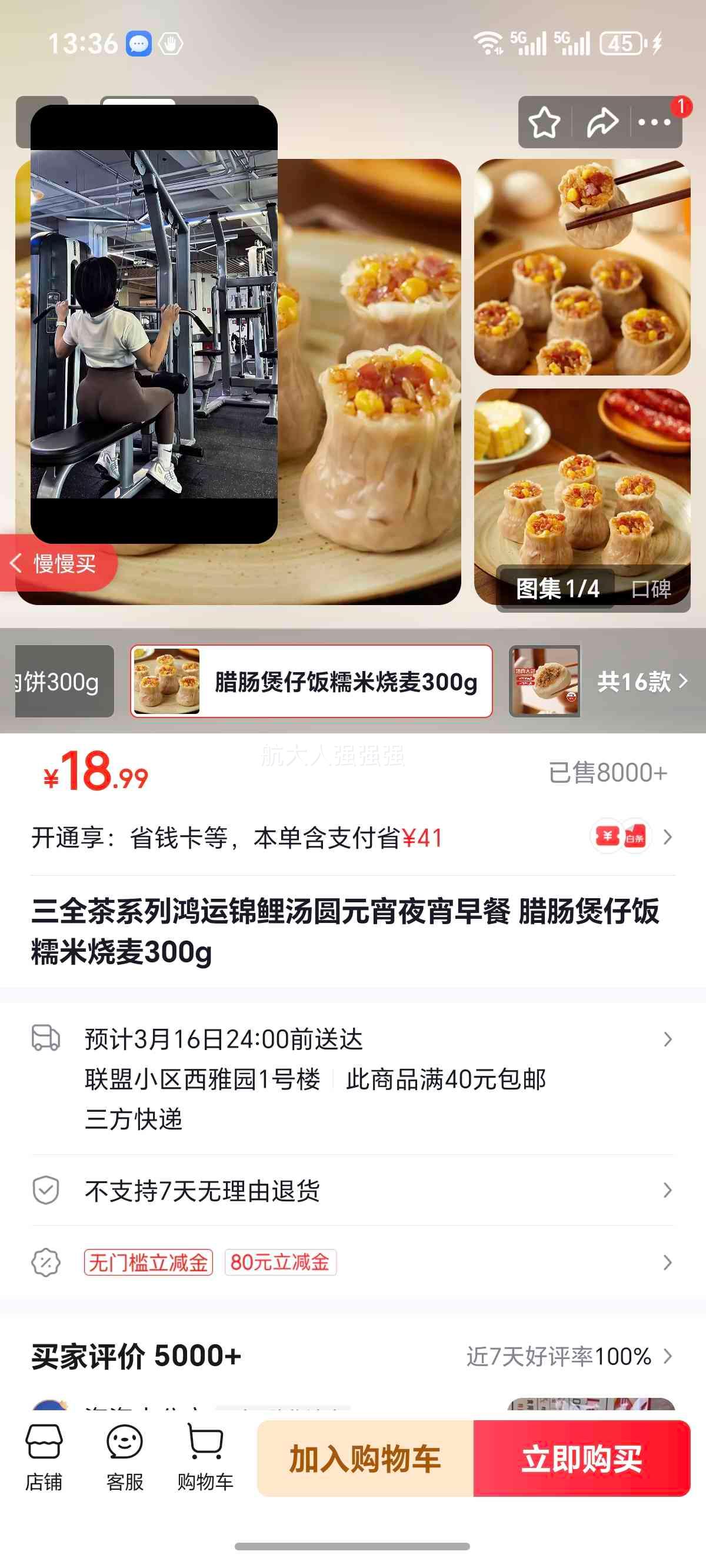Add item with 加入购物车
706x1568 pixels.
click(x=365, y=1459)
